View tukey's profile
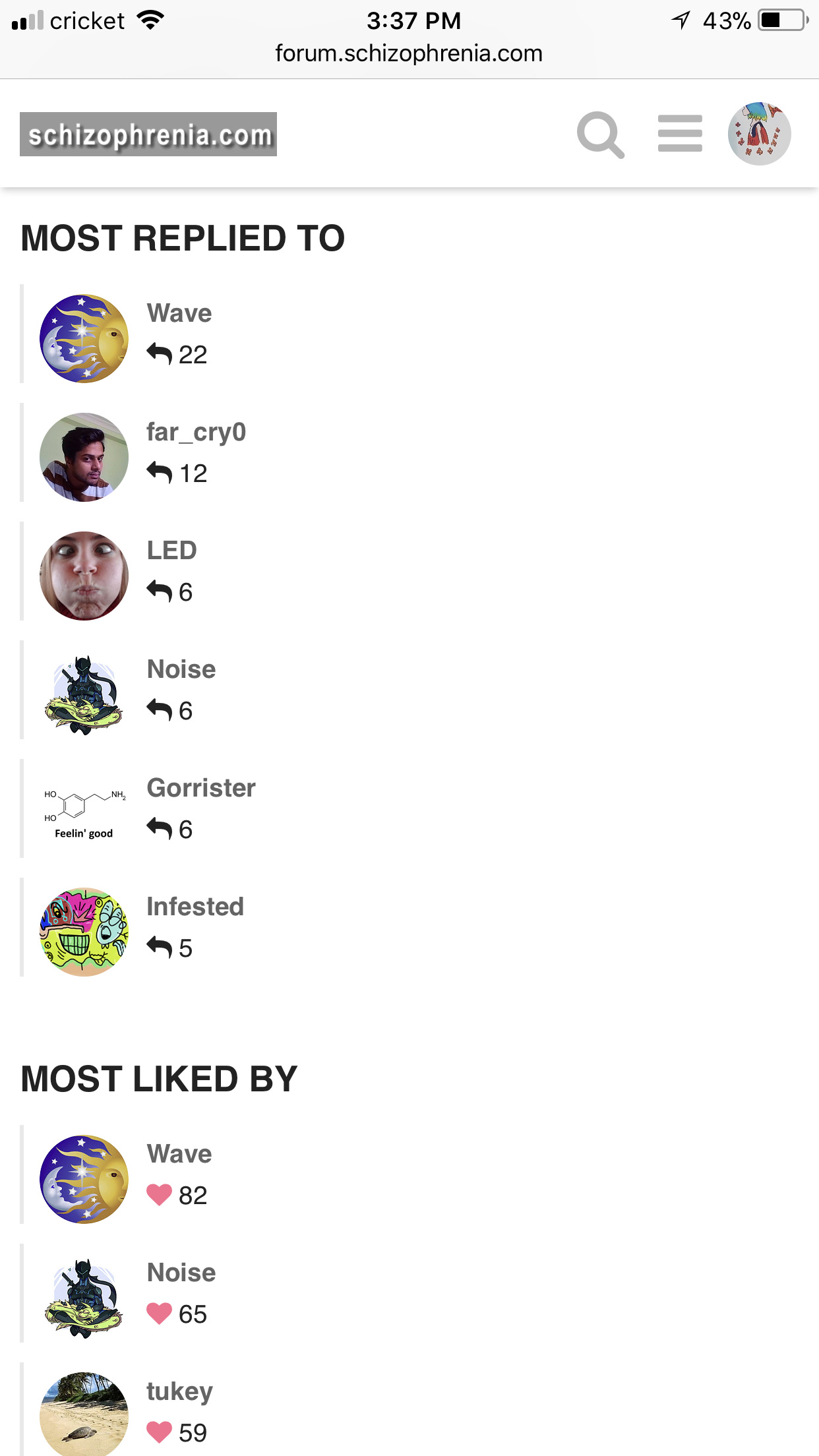Image resolution: width=819 pixels, height=1456 pixels. (179, 1392)
